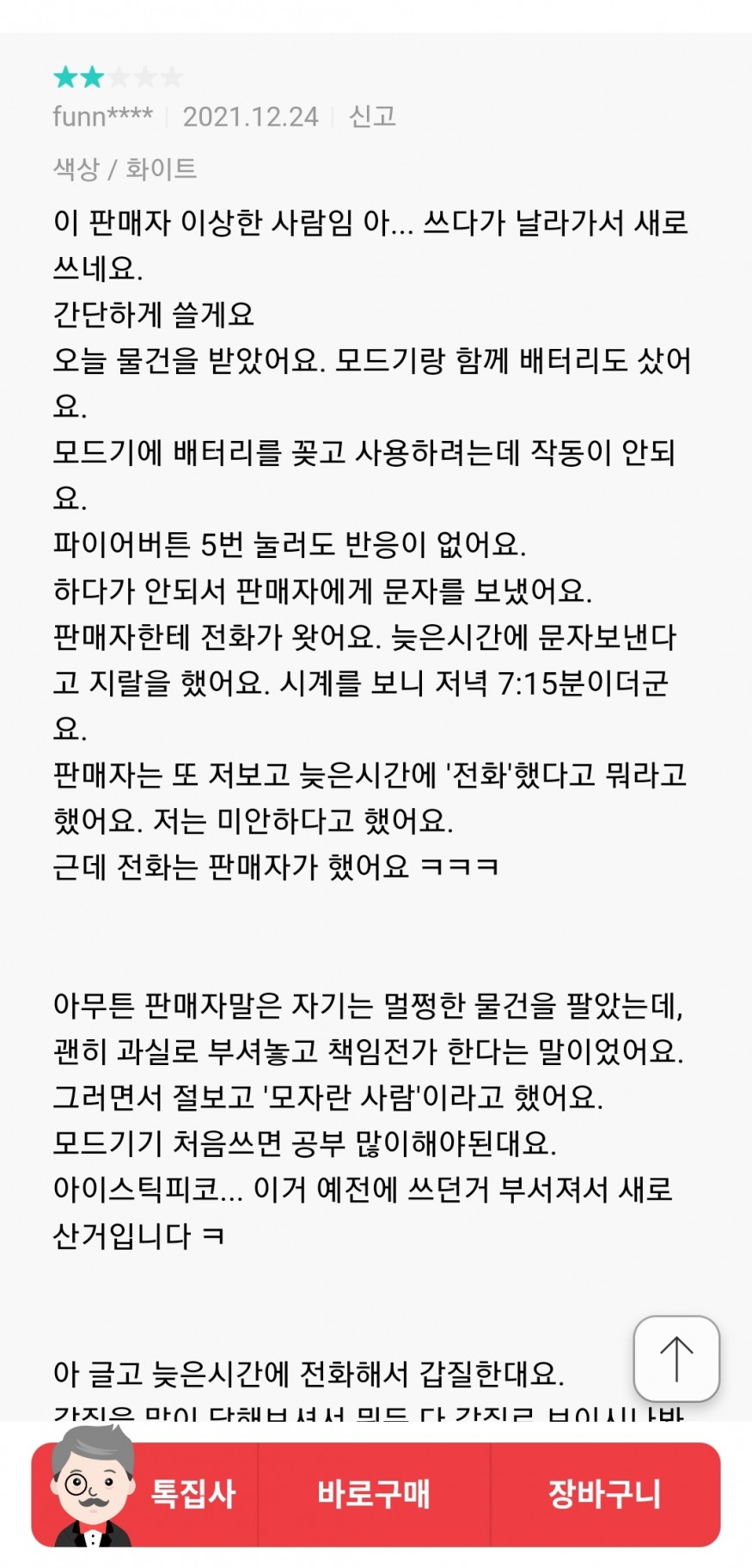Jump back to top with arrow button
Screen dimensions: 752x1568
(676, 1358)
